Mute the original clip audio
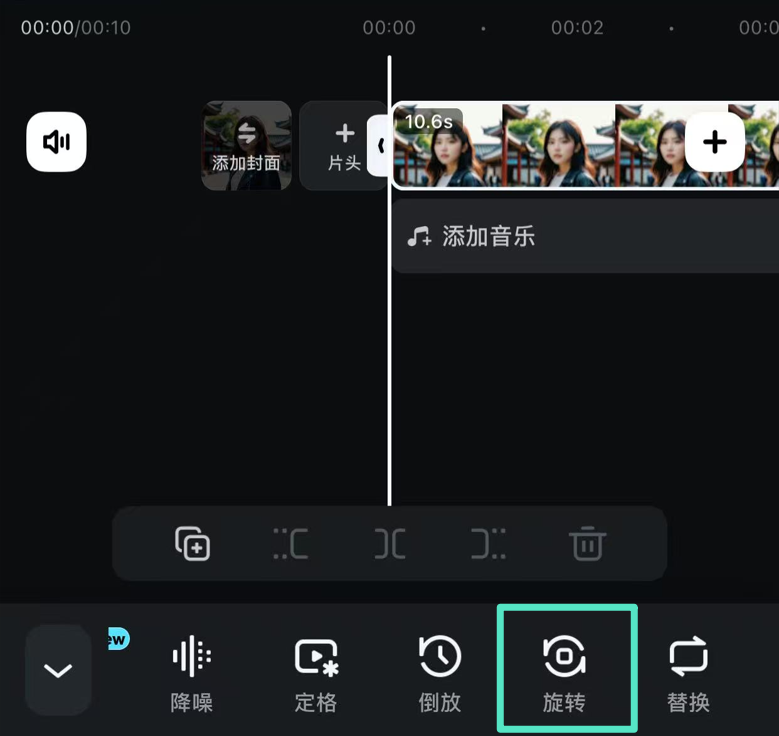The image size is (779, 736). 56,142
